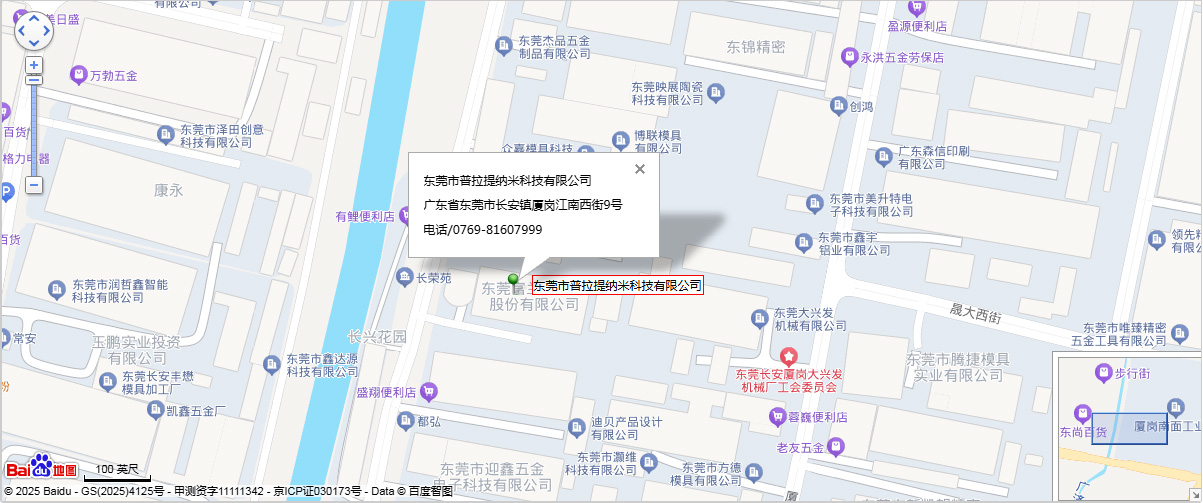Pan the map right with the right arrow
Image resolution: width=1203 pixels, height=503 pixels.
(46, 30)
